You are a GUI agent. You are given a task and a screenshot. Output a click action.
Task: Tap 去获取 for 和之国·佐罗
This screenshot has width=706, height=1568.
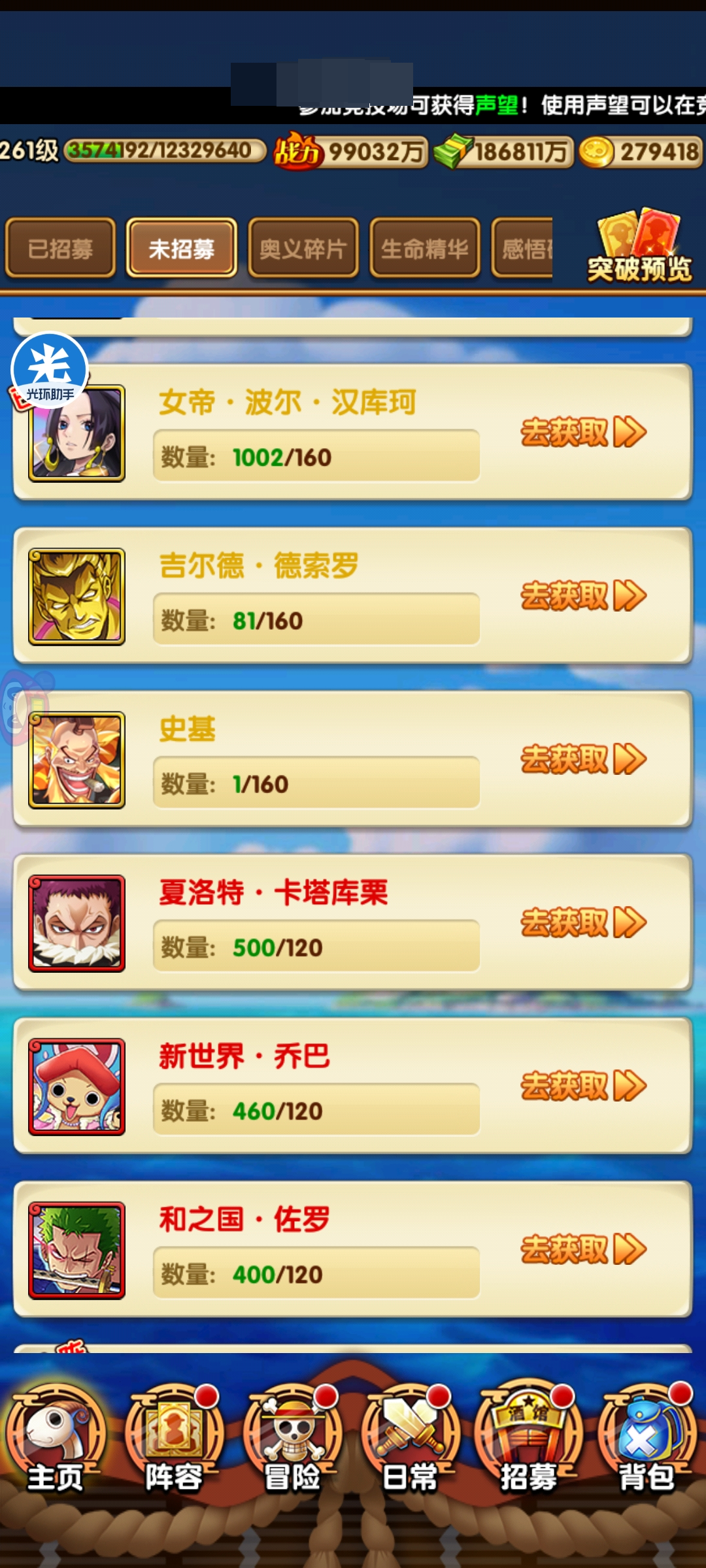tap(583, 1249)
